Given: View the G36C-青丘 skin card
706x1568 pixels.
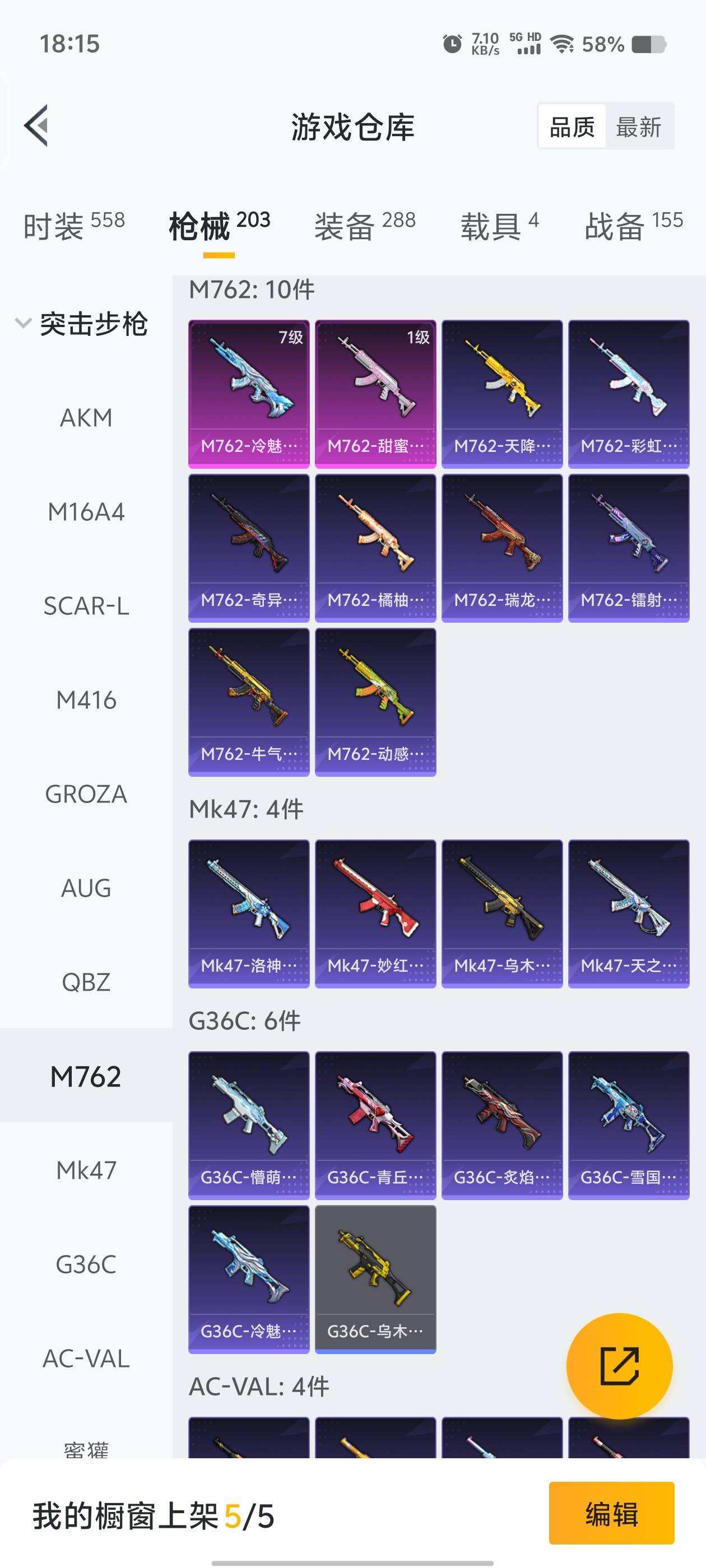Looking at the screenshot, I should [x=375, y=1125].
